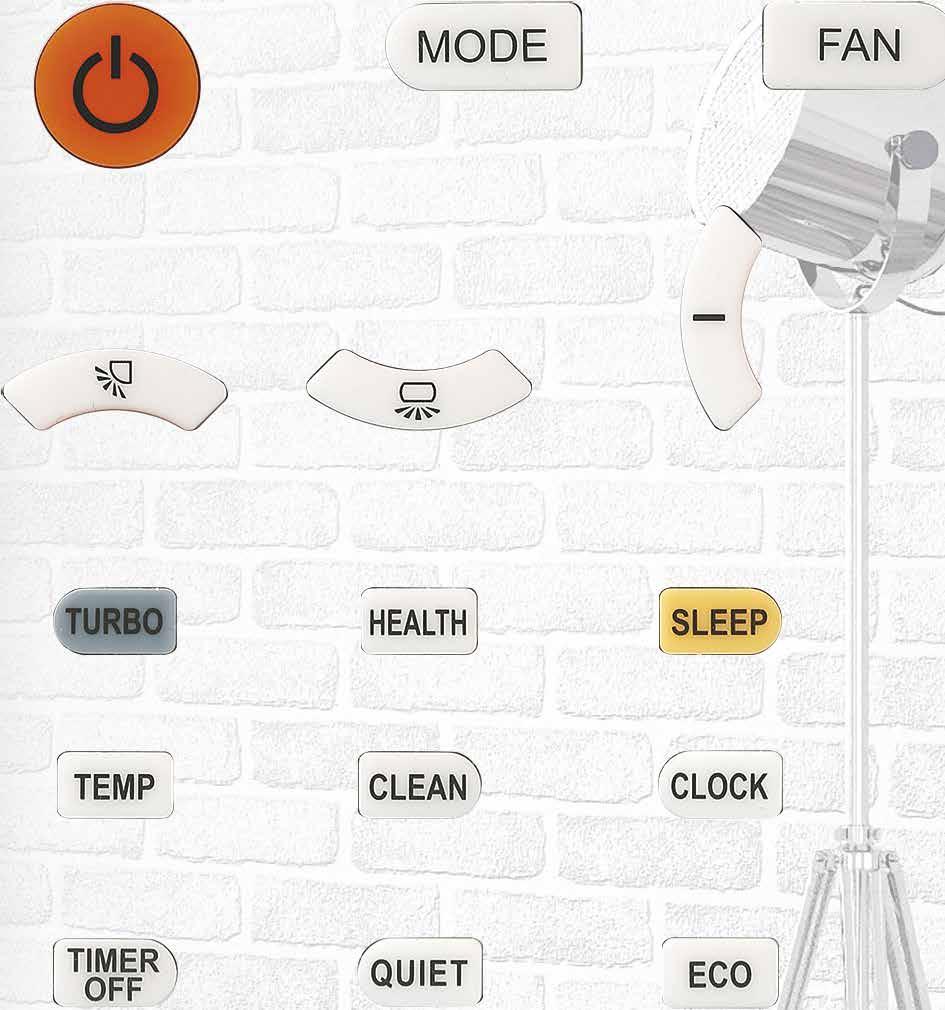Image resolution: width=945 pixels, height=1010 pixels.
Task: Tap the orange power button
Action: pyautogui.click(x=117, y=85)
